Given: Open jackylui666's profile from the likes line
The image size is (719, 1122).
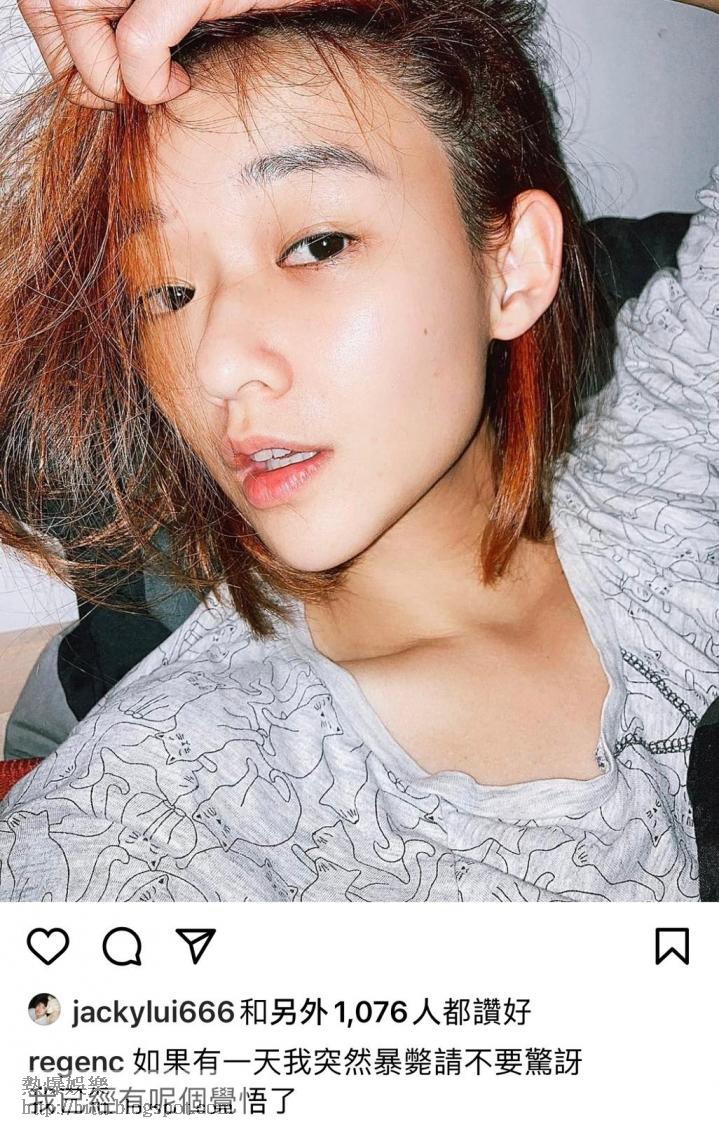Looking at the screenshot, I should (x=153, y=1012).
